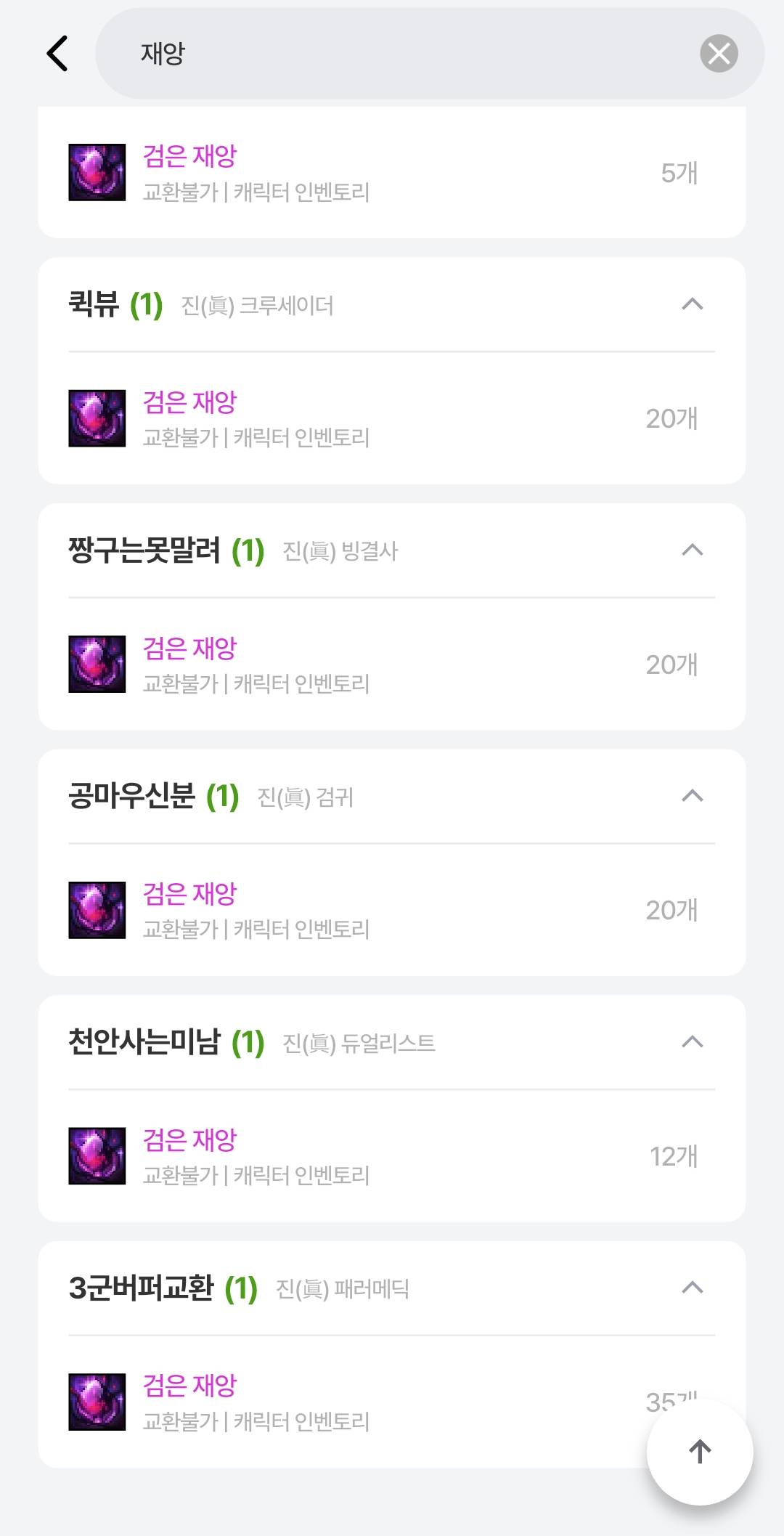Collapse the 천안사는미남 character section
The width and height of the screenshot is (784, 1536).
coord(693,1042)
